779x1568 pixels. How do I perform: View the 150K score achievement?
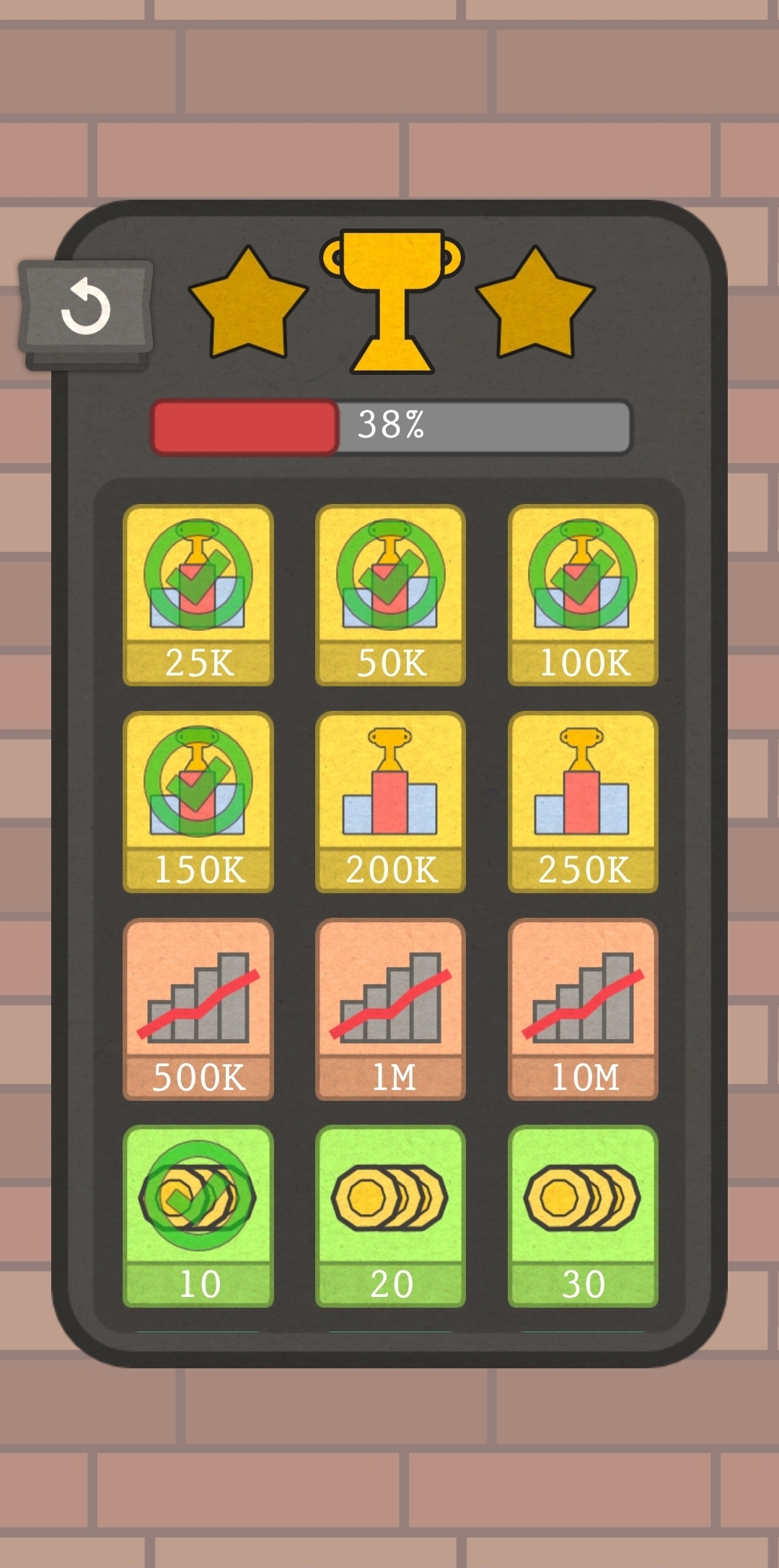click(x=198, y=802)
